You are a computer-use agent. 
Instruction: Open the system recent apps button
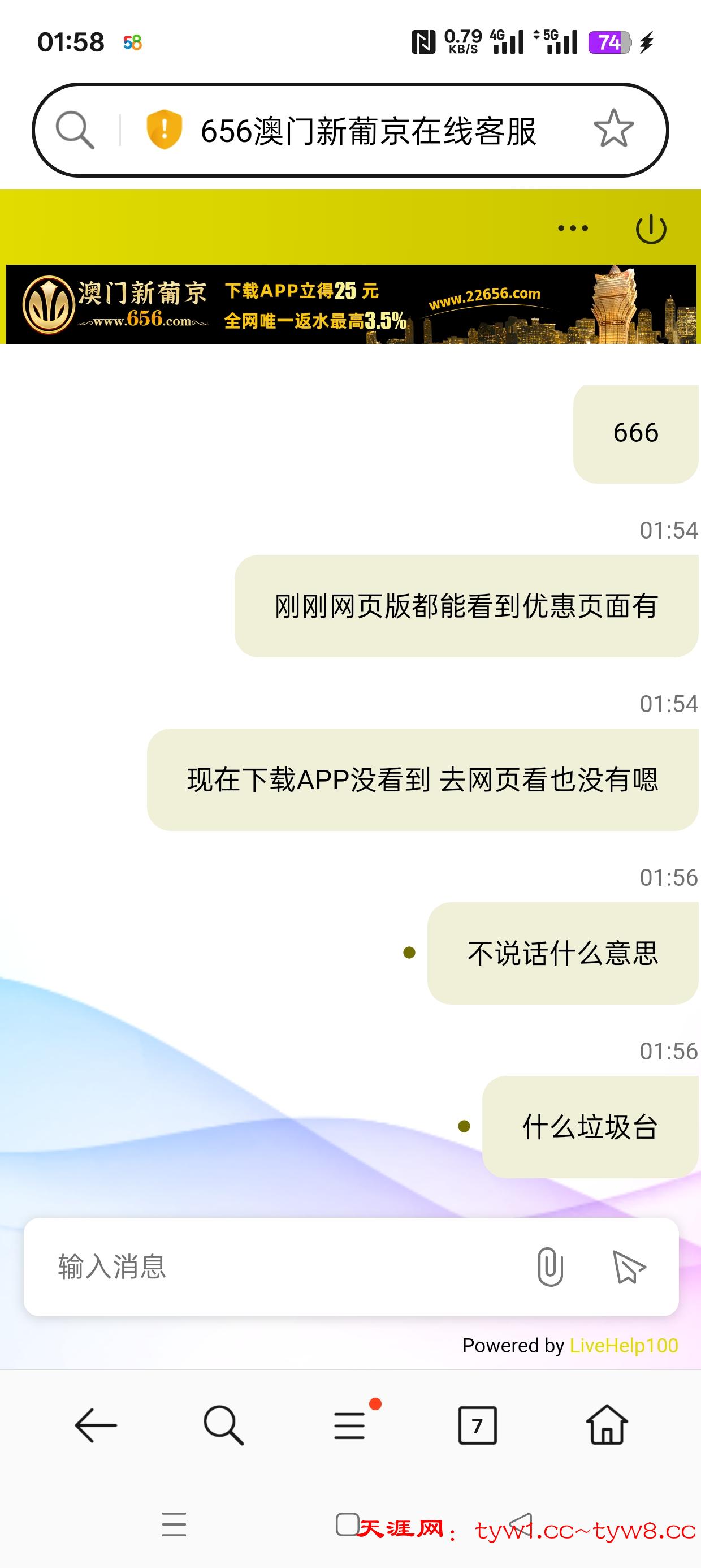click(174, 1524)
